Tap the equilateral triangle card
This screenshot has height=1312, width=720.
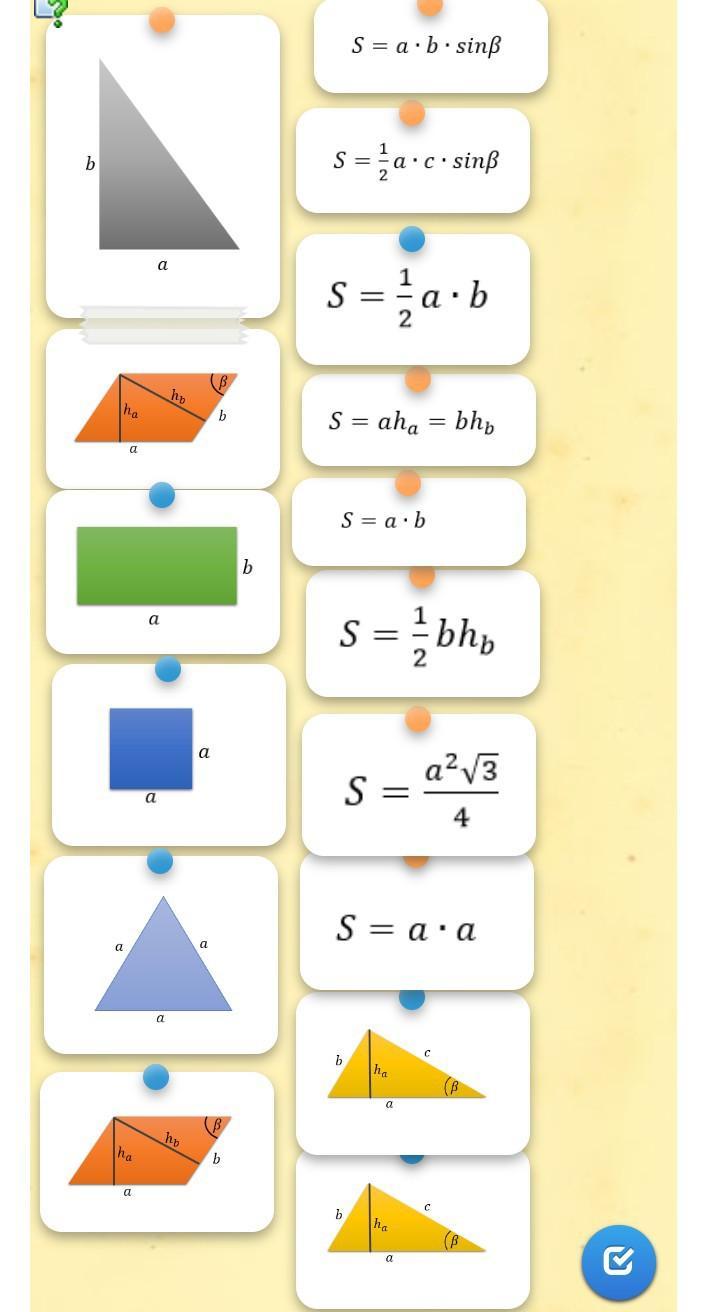coord(160,955)
